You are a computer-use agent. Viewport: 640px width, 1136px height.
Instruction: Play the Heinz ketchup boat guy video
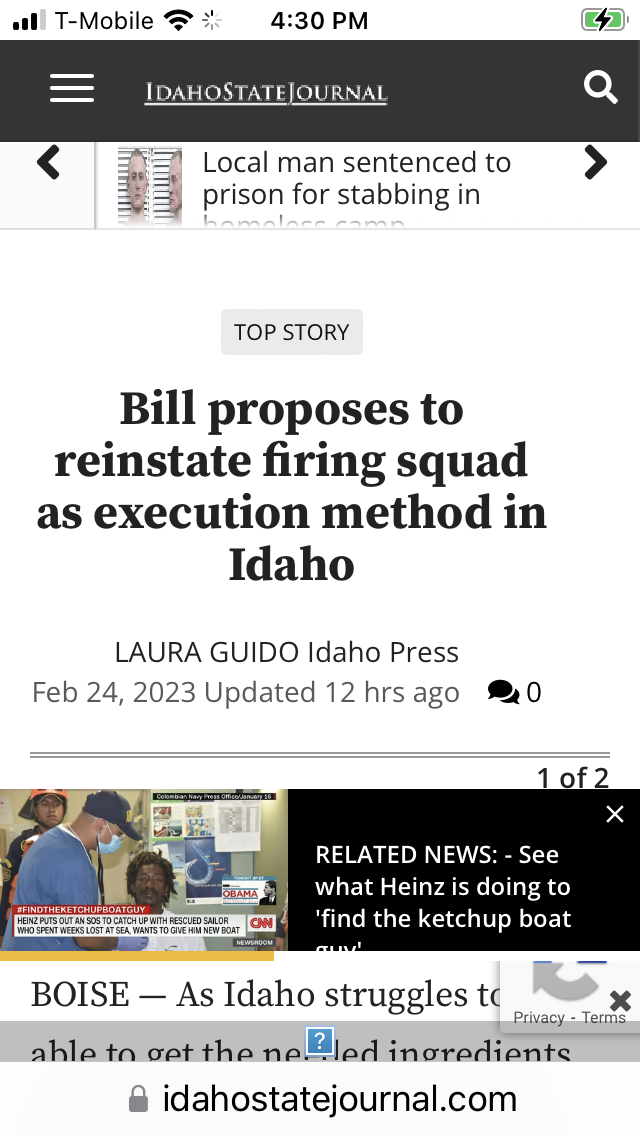click(143, 870)
